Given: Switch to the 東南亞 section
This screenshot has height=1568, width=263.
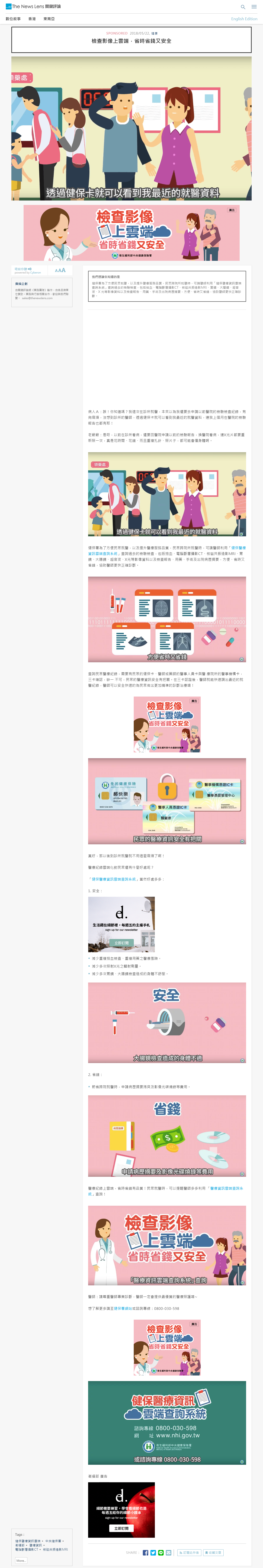Looking at the screenshot, I should click(x=49, y=19).
